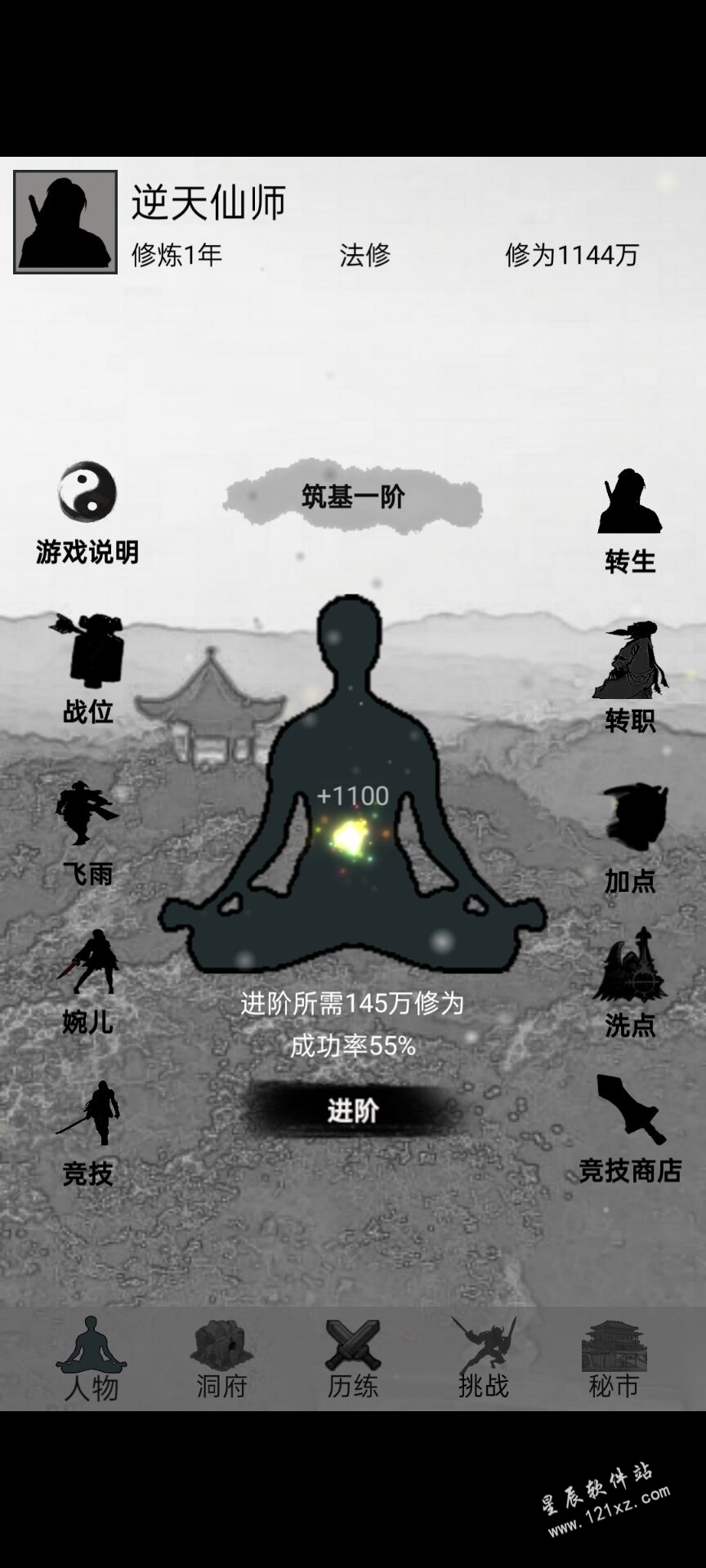706x1568 pixels.
Task: Open the 转生 rebirth option
Action: (x=629, y=520)
